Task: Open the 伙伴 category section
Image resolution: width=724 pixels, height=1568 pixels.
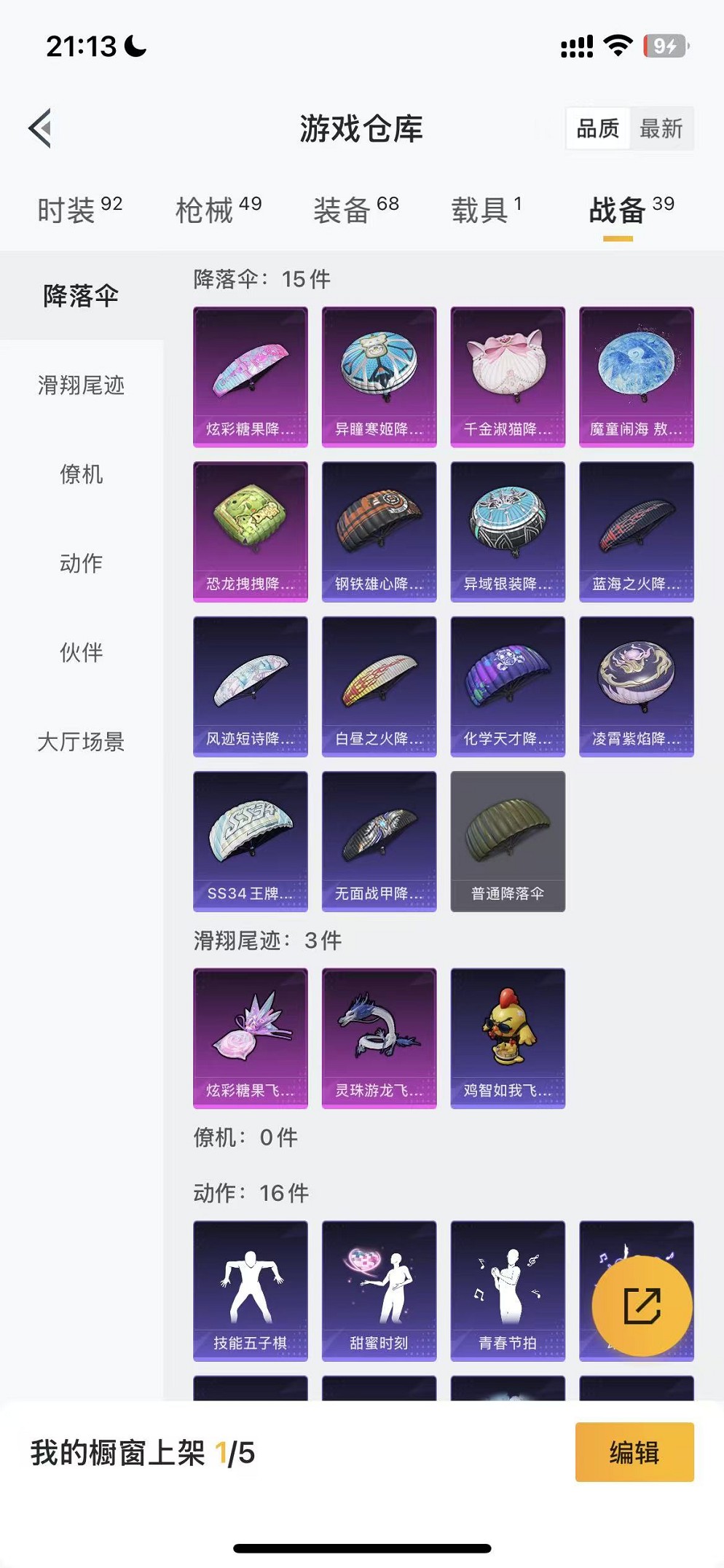Action: 80,654
